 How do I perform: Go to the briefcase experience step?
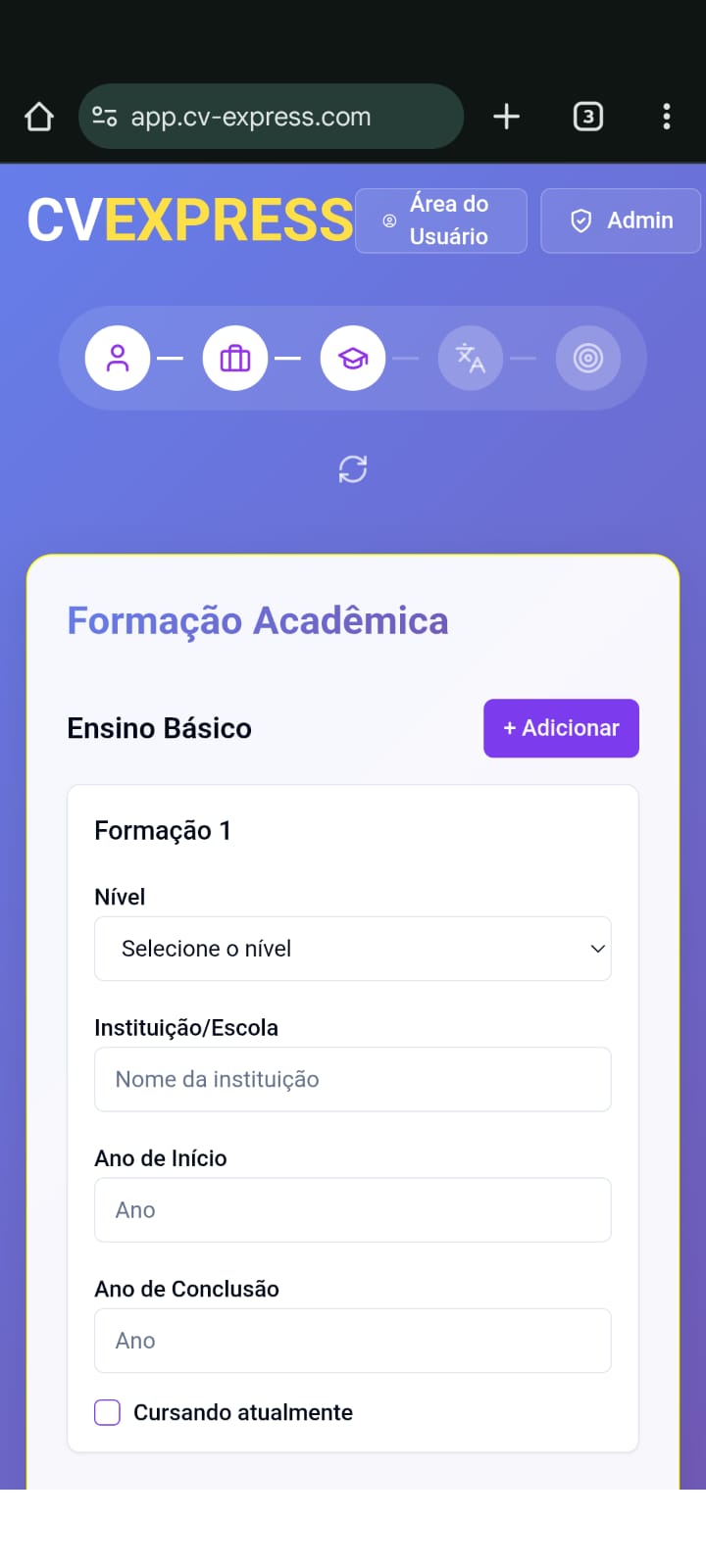(235, 358)
